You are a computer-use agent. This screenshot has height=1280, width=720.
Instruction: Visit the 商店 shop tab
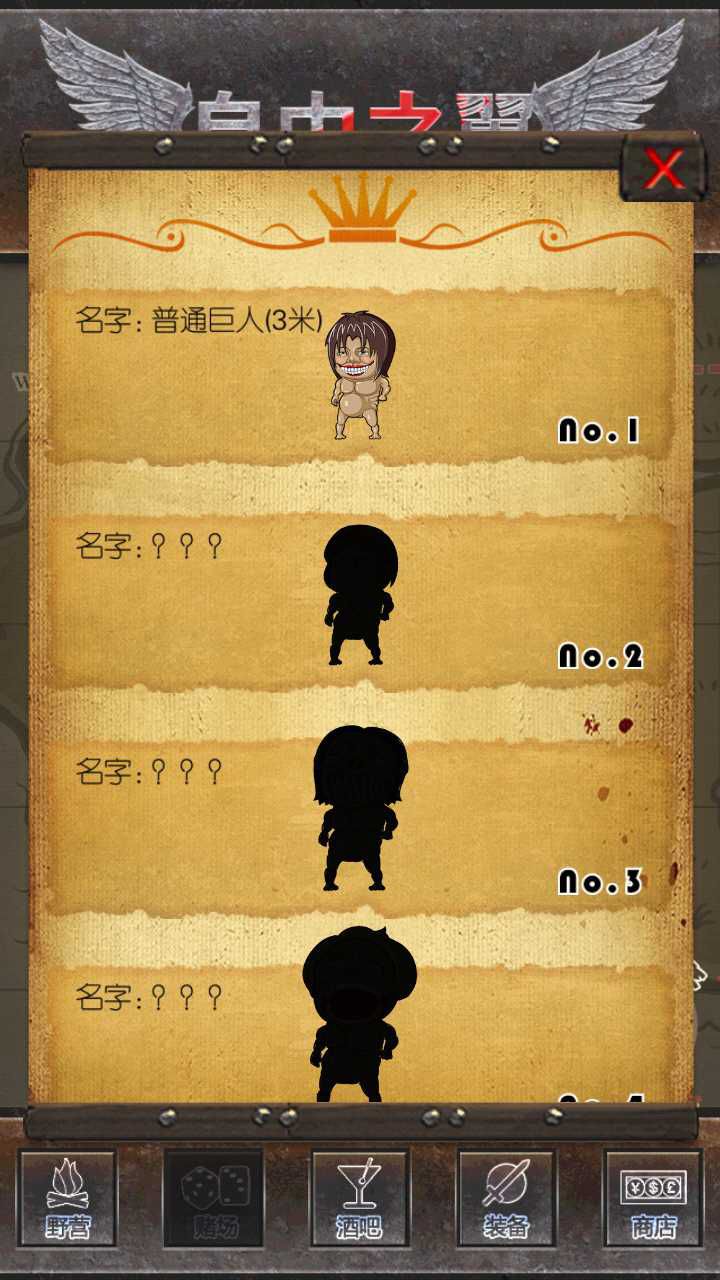coord(652,1197)
